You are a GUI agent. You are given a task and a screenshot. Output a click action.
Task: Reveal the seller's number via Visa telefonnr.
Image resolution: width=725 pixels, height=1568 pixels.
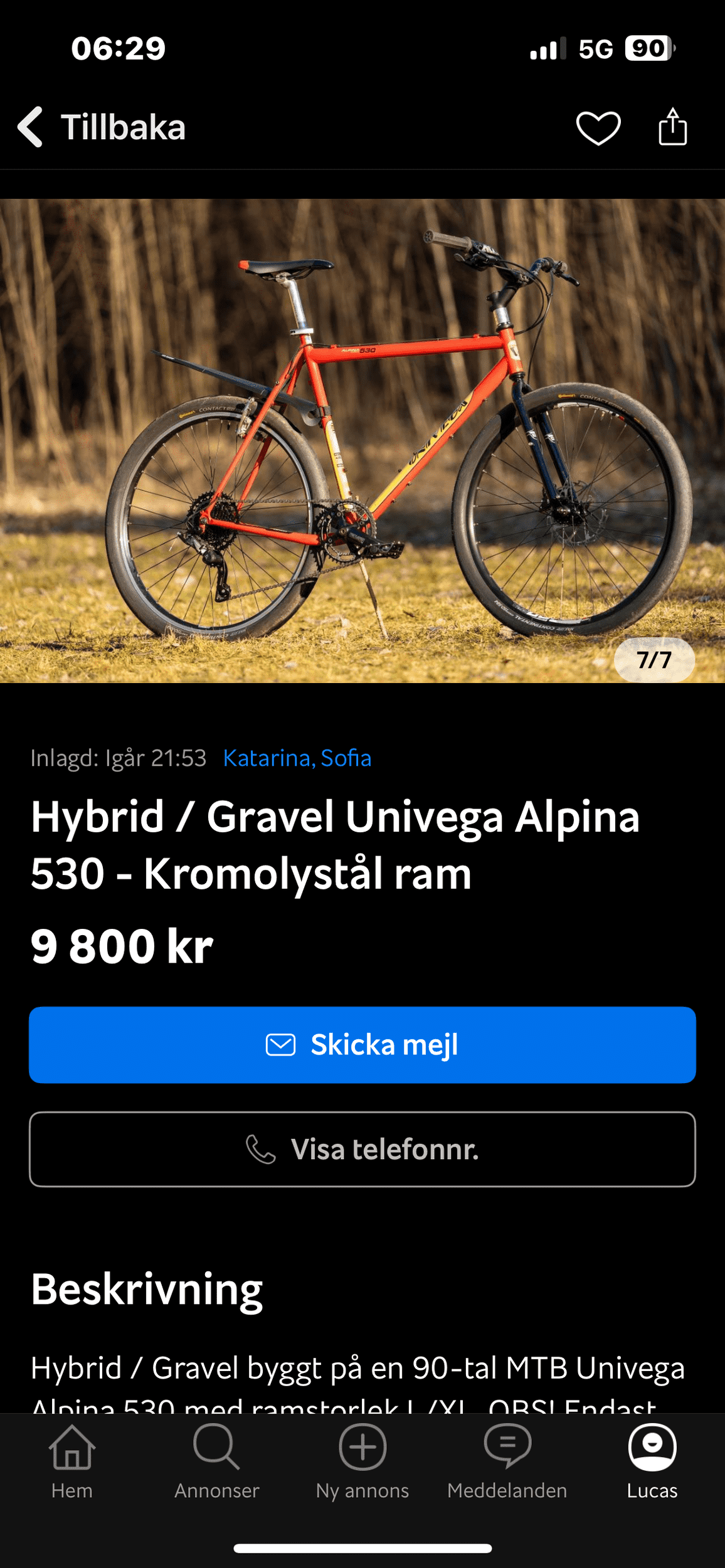362,1150
